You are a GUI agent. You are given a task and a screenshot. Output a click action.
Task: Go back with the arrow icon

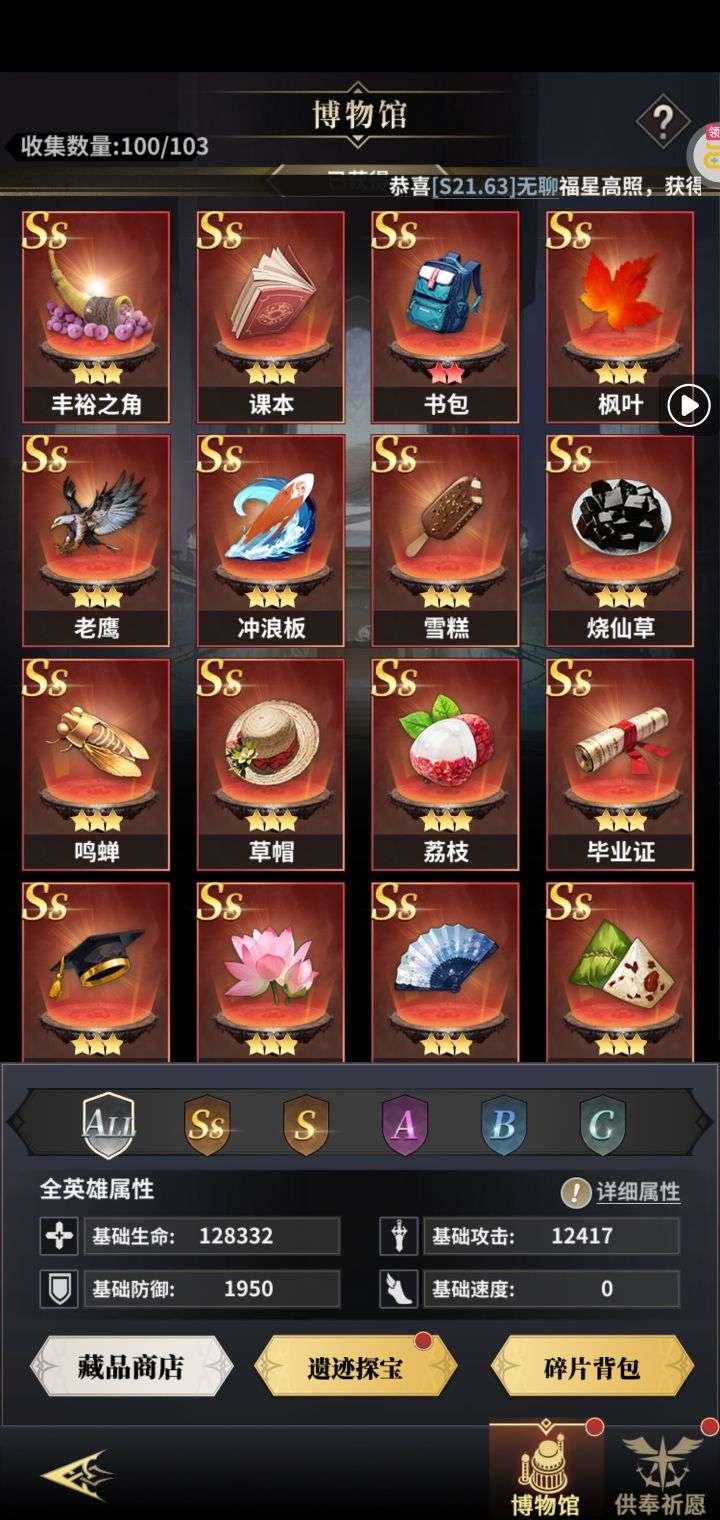76,1474
